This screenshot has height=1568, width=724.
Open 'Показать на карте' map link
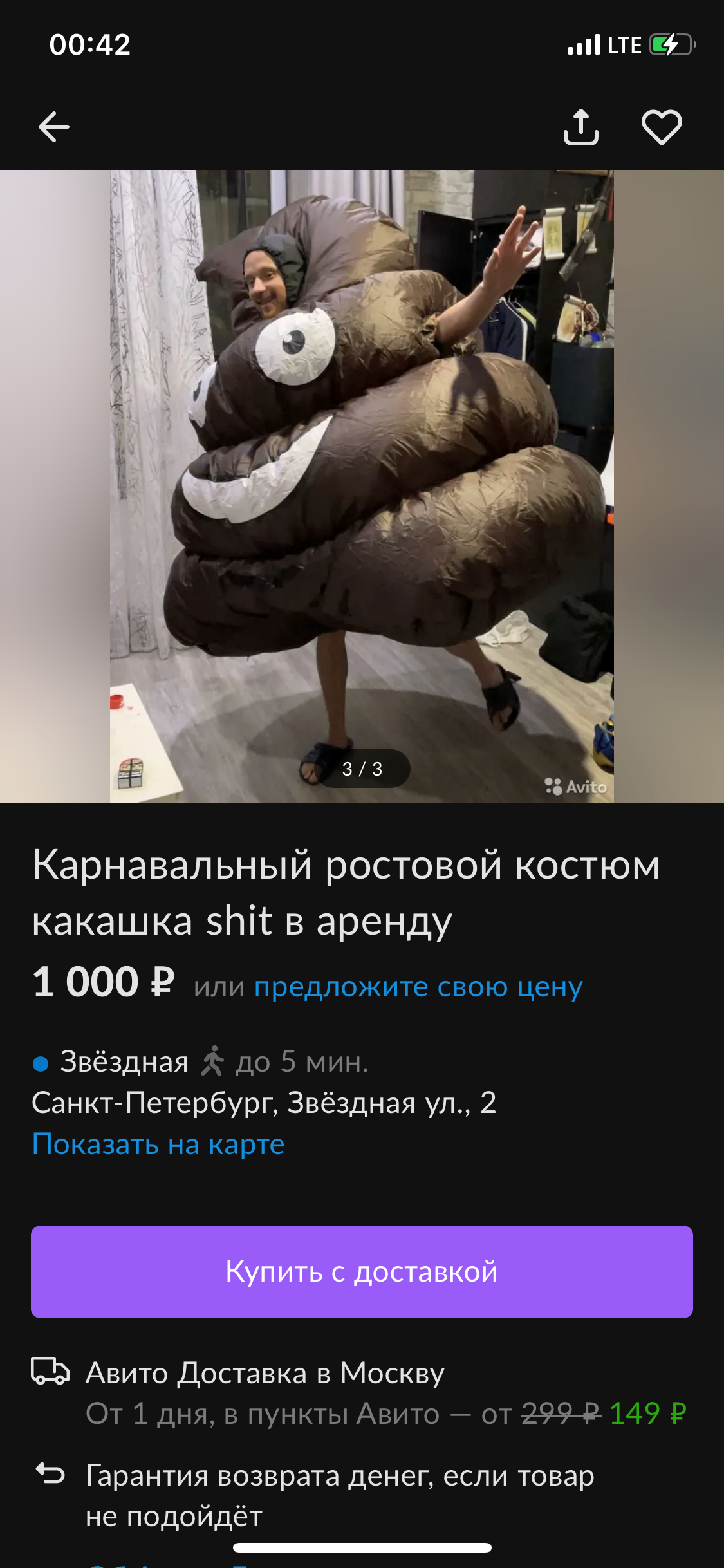tap(158, 1144)
